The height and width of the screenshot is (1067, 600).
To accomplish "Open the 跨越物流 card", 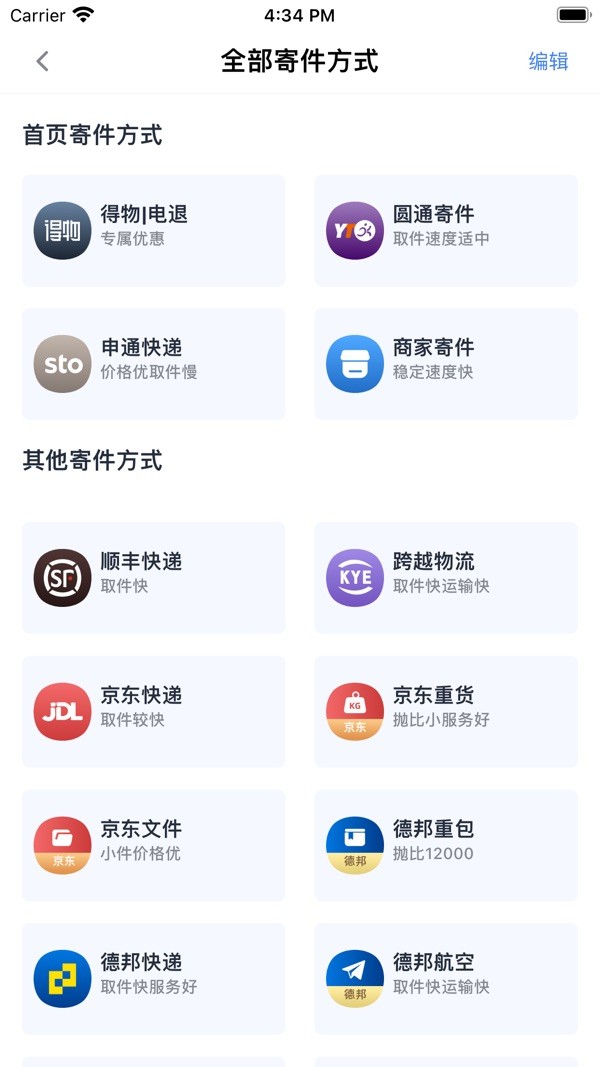I will [446, 578].
